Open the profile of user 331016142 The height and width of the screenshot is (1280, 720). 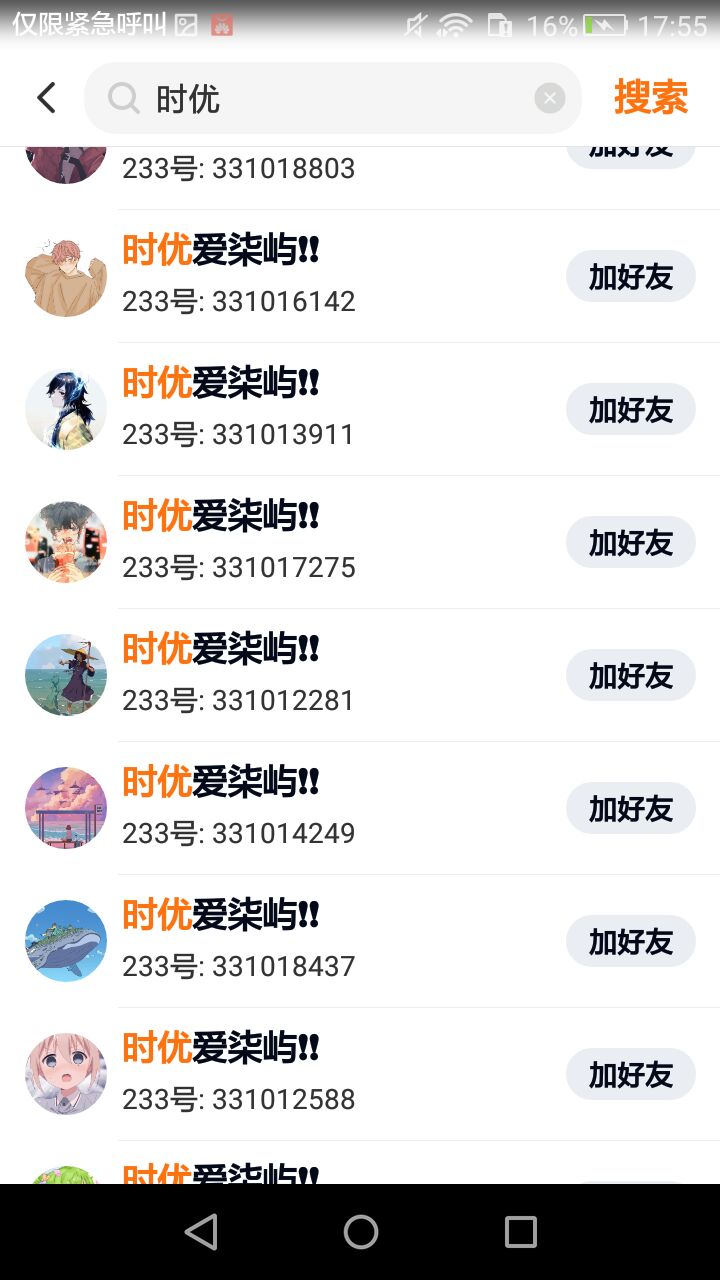[x=300, y=276]
